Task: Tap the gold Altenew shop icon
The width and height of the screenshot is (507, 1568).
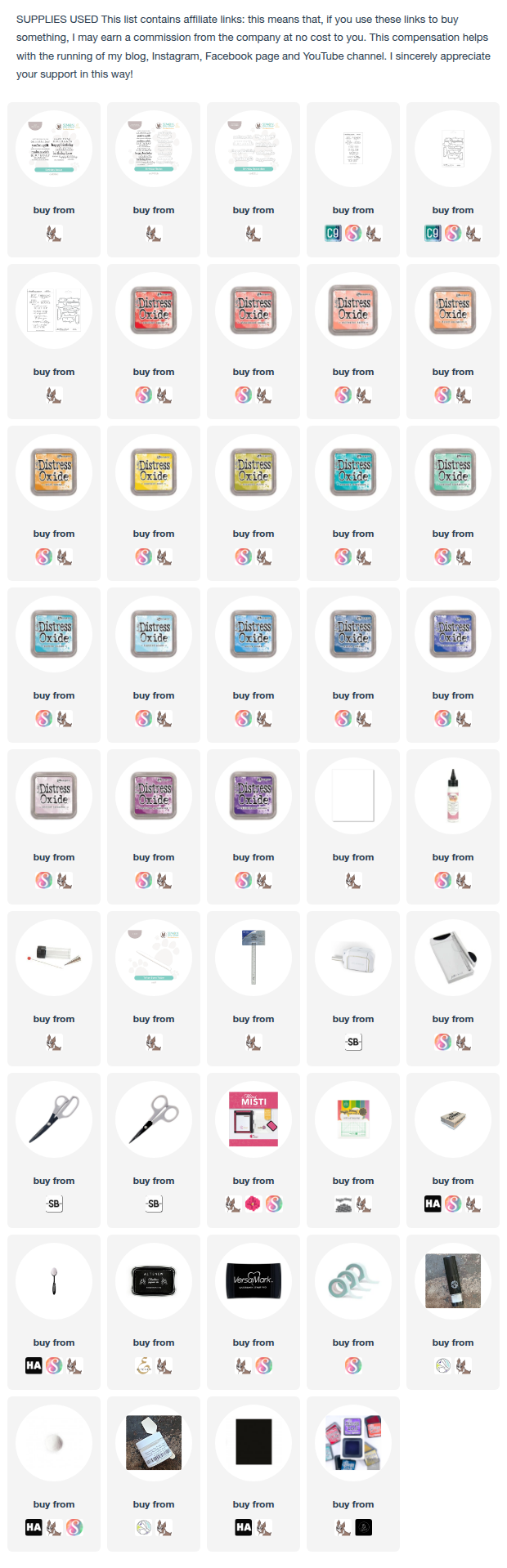Action: pyautogui.click(x=143, y=1365)
